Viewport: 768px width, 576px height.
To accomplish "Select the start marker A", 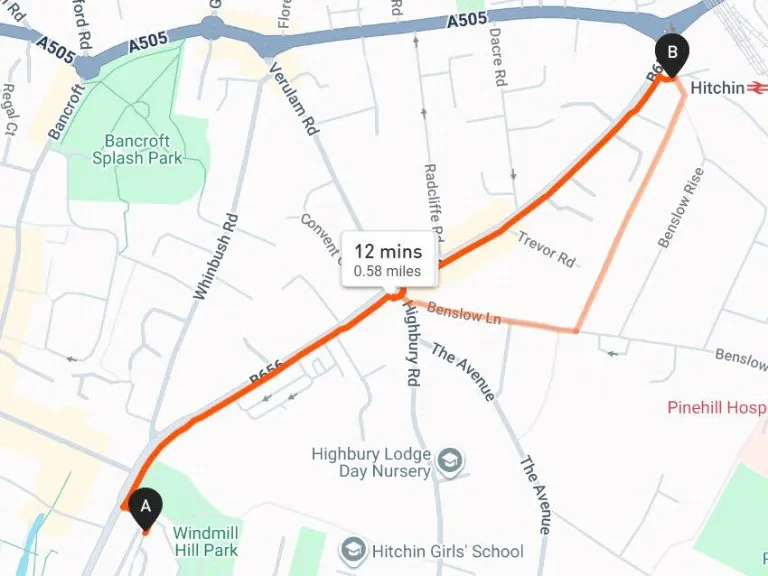I will (x=146, y=507).
